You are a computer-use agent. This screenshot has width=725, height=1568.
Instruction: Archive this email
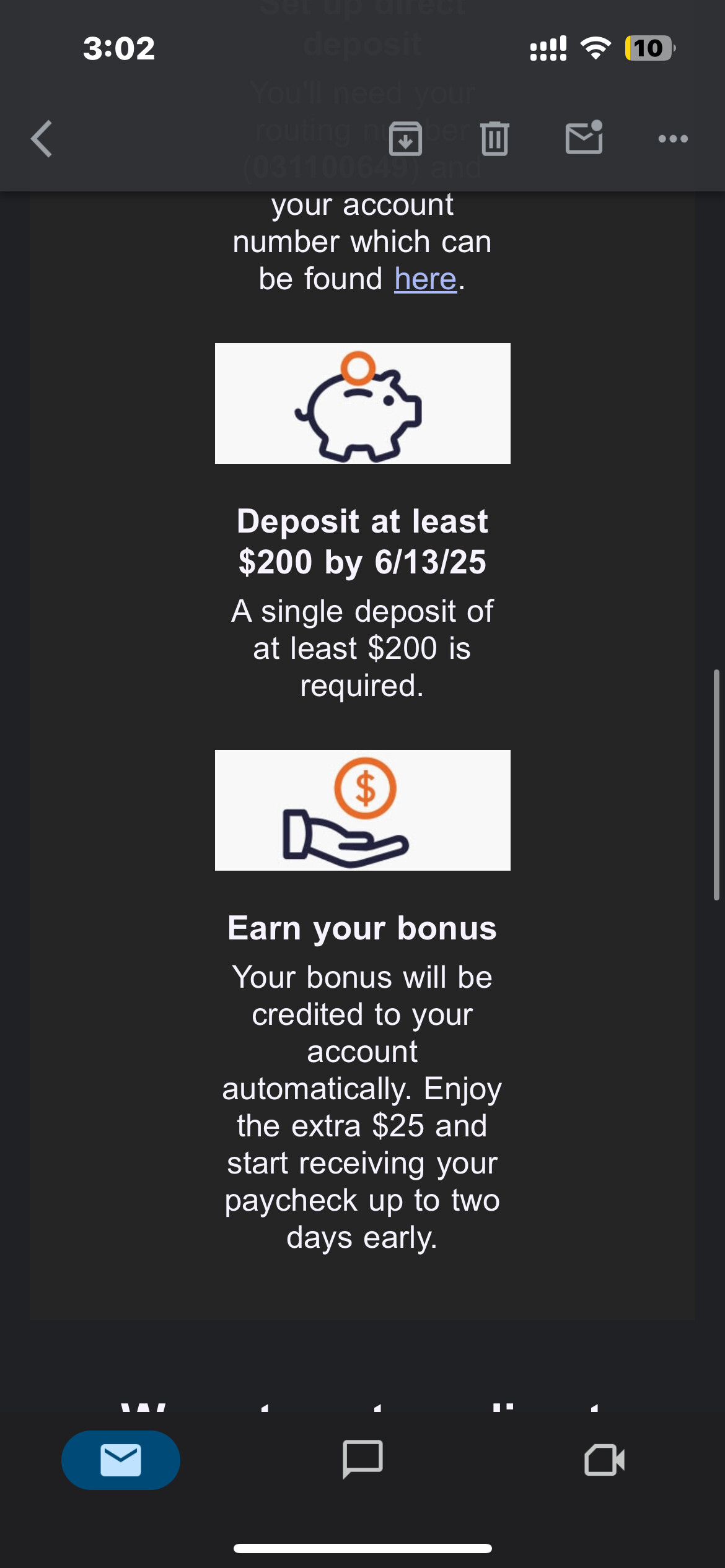pyautogui.click(x=405, y=139)
